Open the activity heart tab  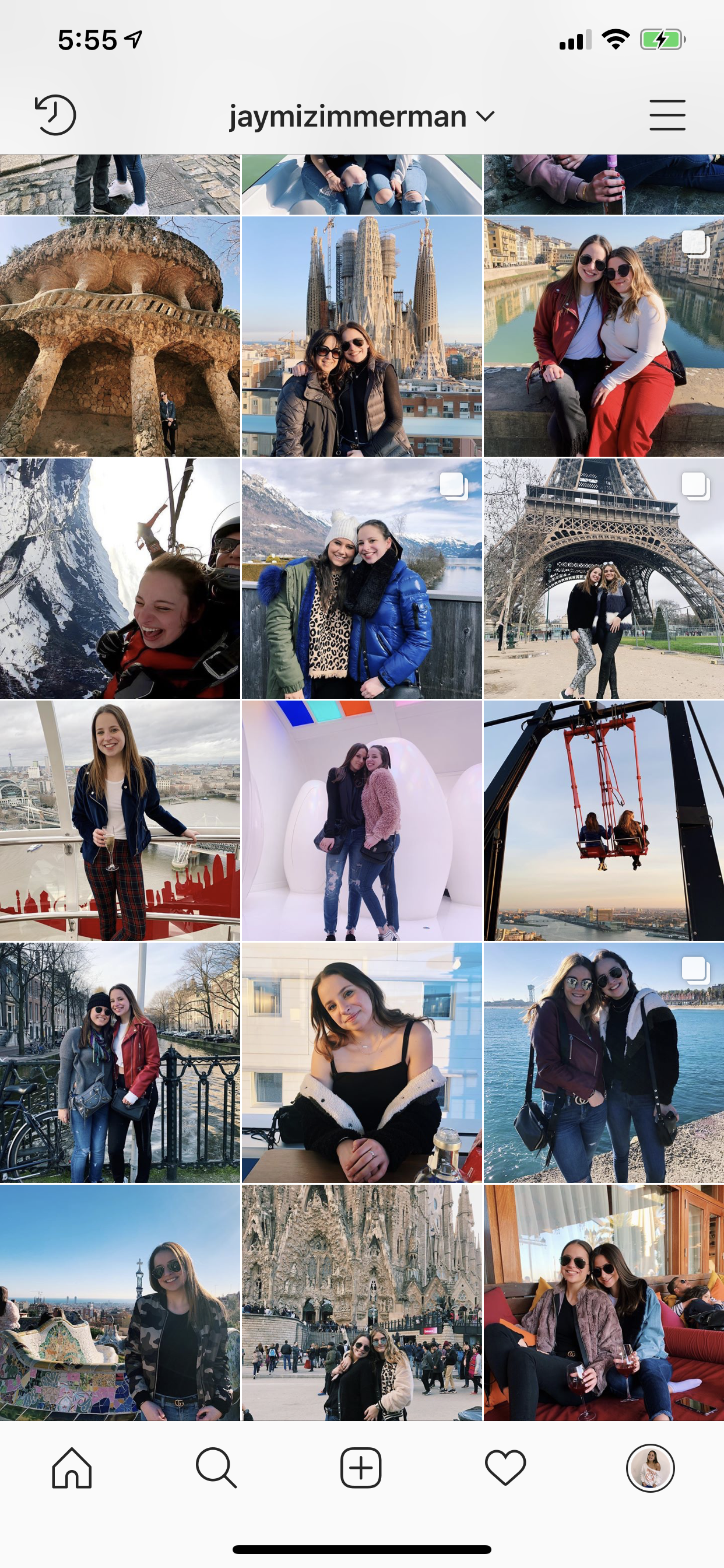click(505, 1467)
